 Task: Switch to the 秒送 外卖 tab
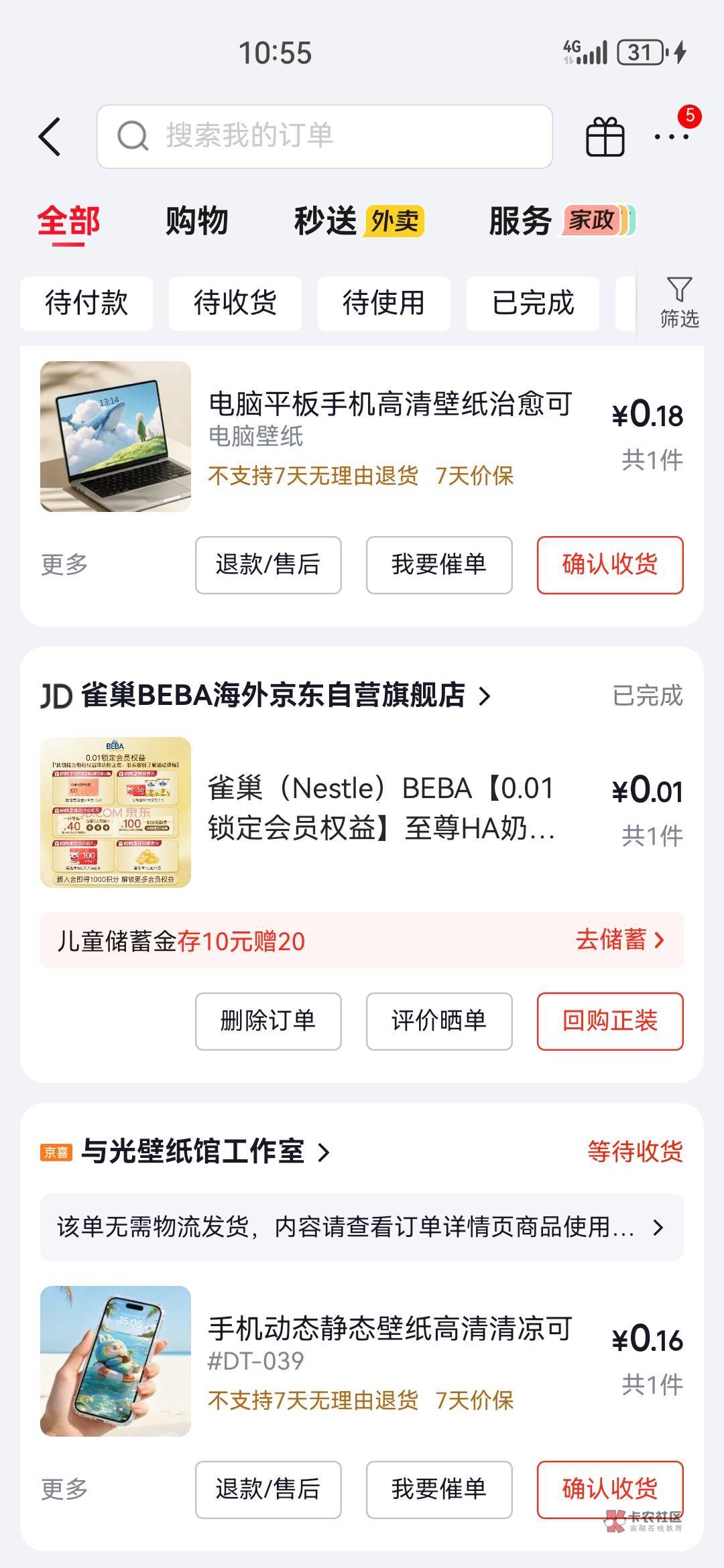pyautogui.click(x=359, y=220)
